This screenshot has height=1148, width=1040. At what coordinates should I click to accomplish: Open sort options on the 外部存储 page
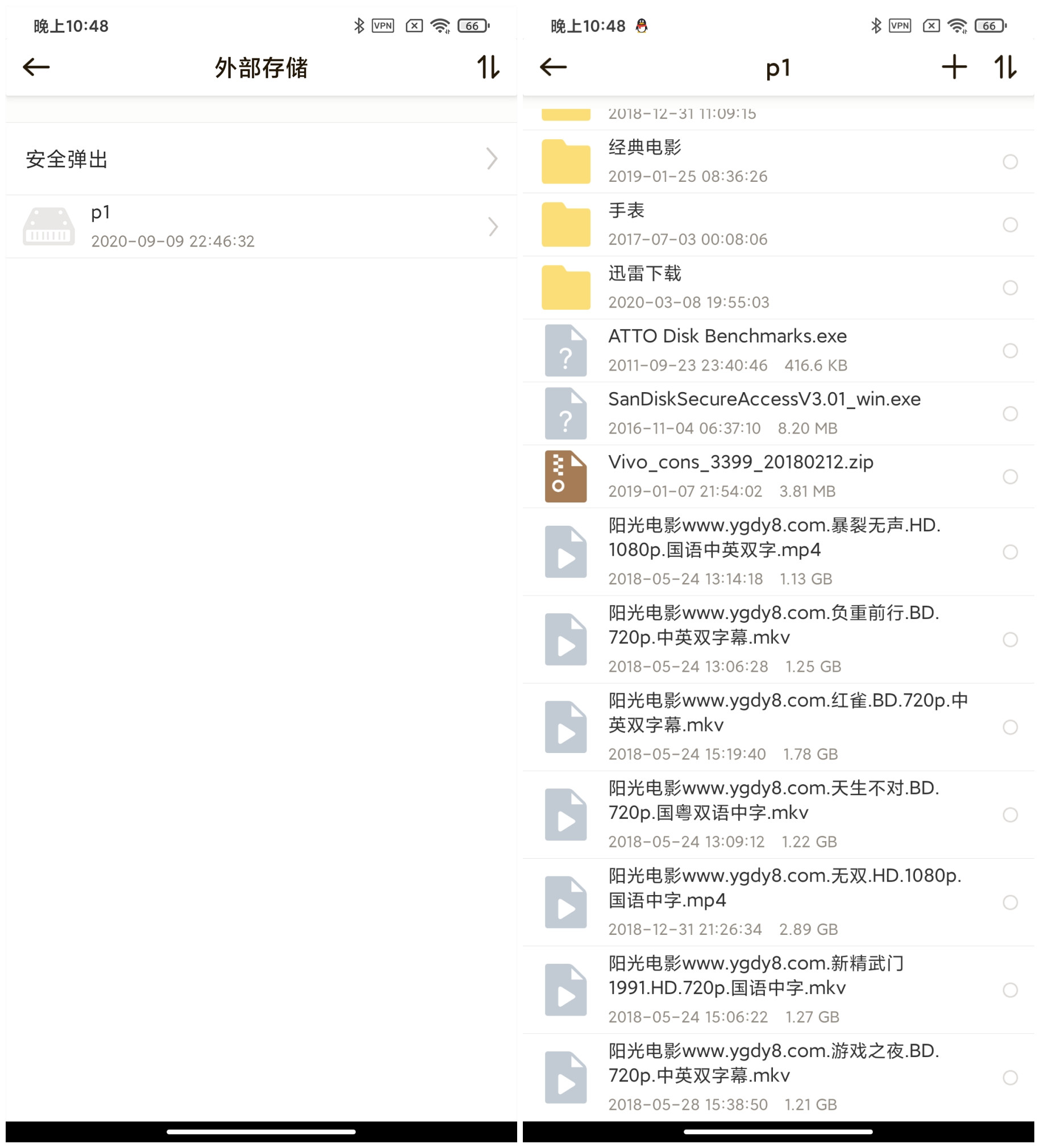(488, 67)
